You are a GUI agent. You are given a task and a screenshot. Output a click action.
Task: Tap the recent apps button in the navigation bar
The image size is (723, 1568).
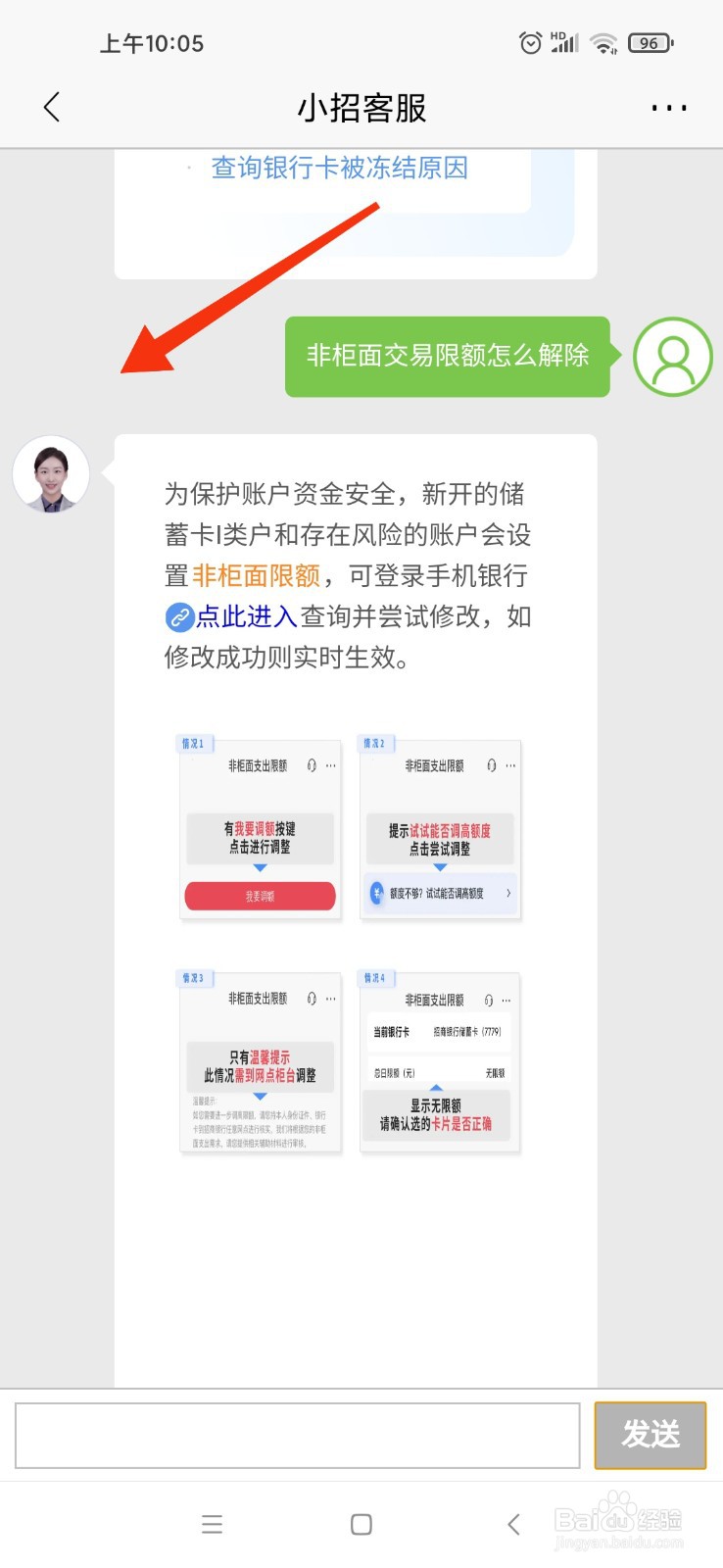[213, 1524]
